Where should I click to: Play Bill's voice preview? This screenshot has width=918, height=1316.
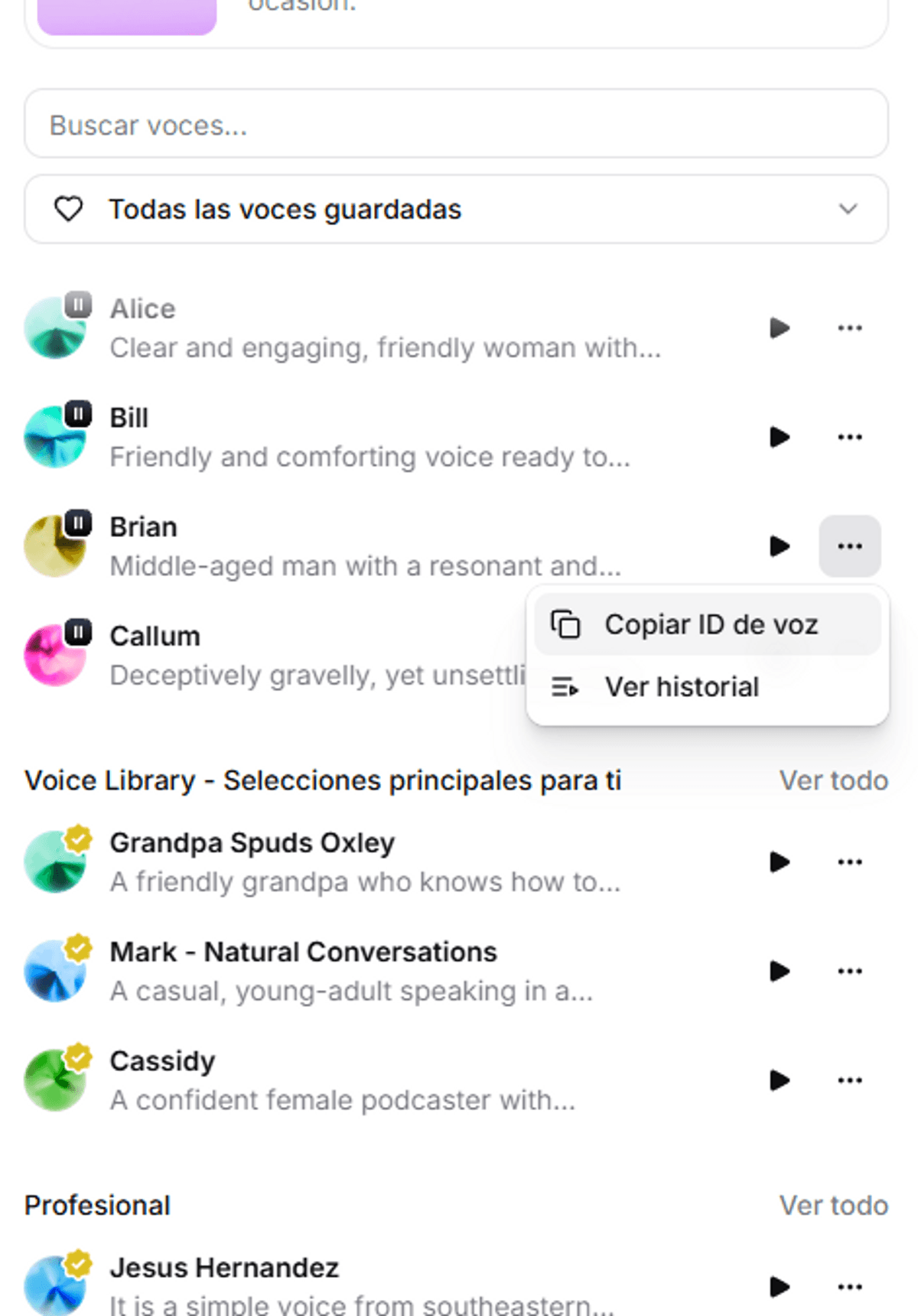click(x=779, y=437)
